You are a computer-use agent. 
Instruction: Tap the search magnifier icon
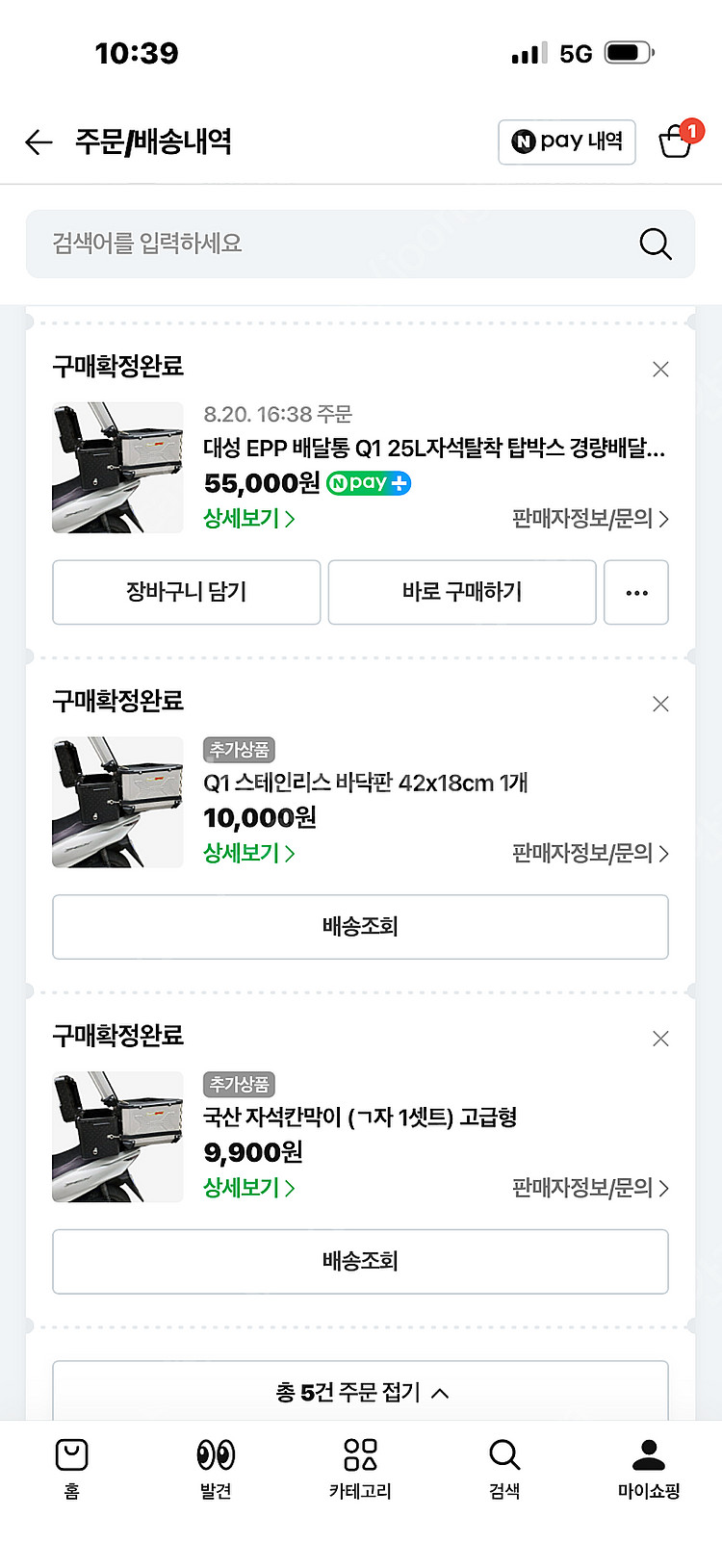656,244
